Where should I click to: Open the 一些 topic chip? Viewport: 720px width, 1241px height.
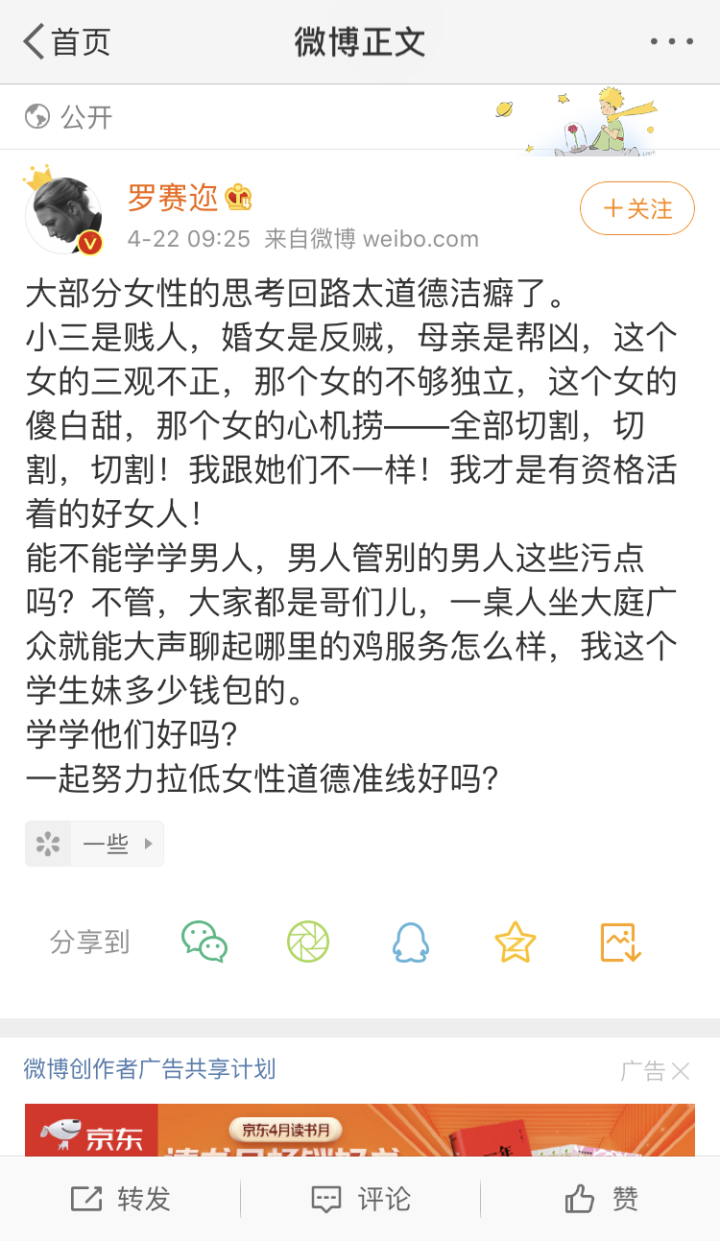[x=95, y=844]
